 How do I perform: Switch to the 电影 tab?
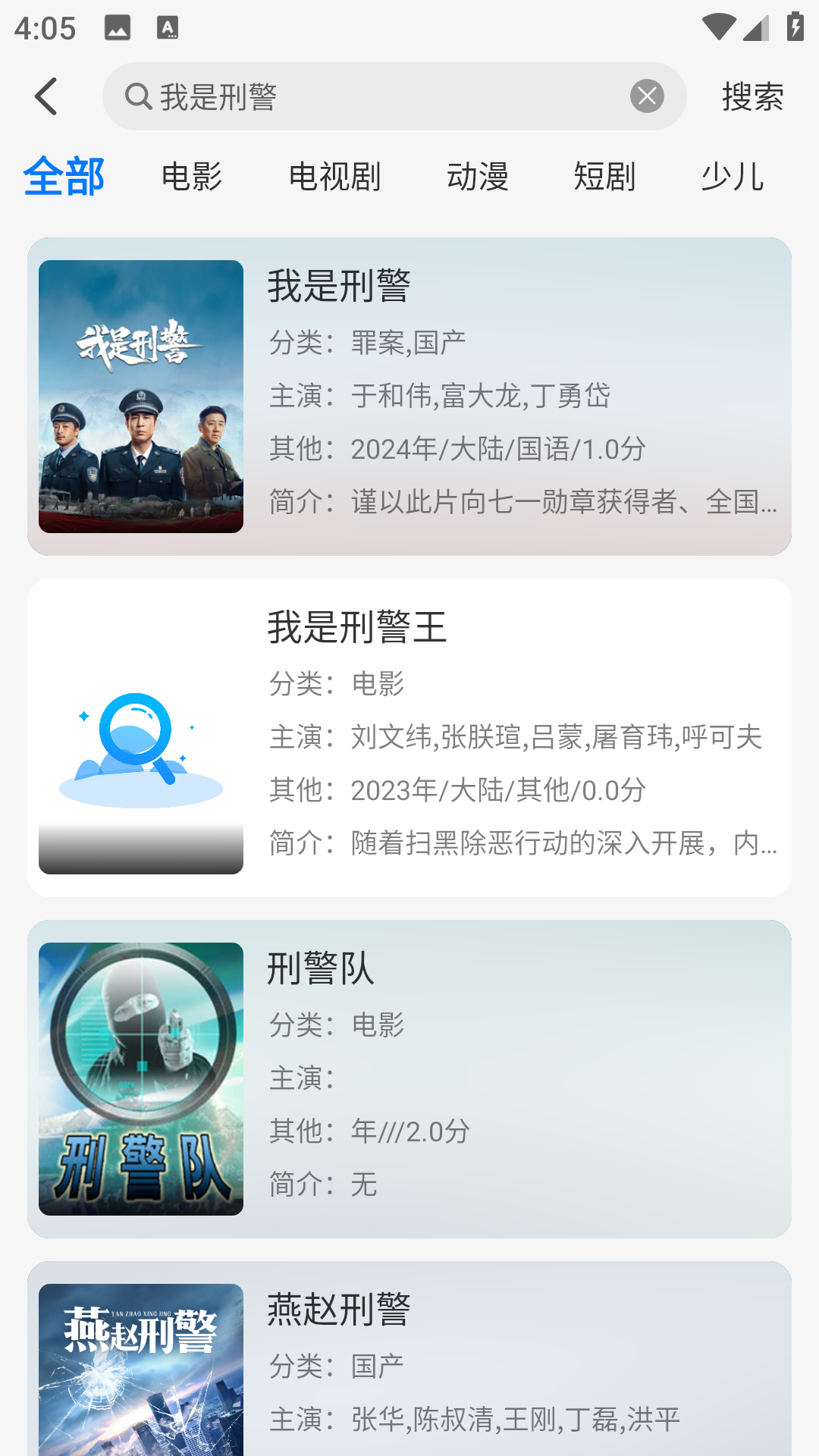coord(192,176)
